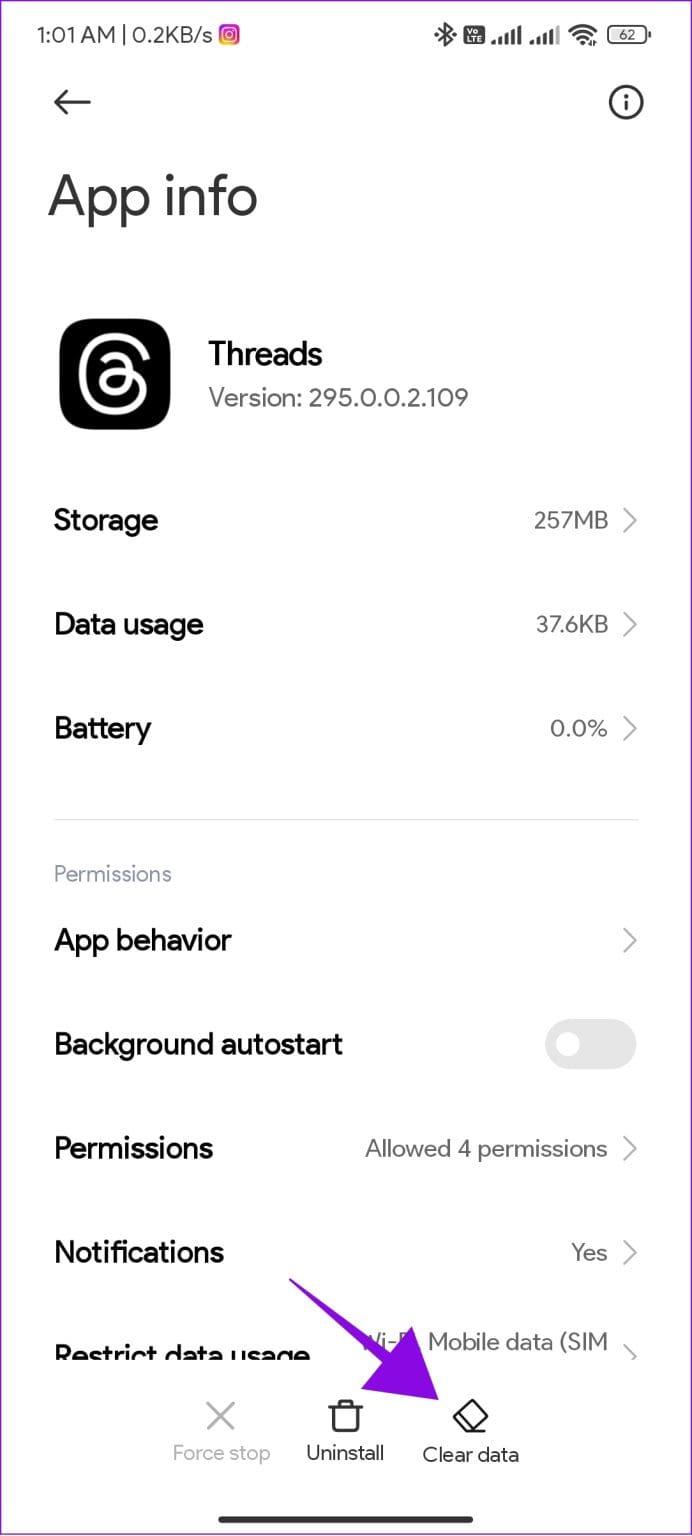Uninstall the Threads app
Viewport: 692px width, 1536px height.
point(345,1430)
